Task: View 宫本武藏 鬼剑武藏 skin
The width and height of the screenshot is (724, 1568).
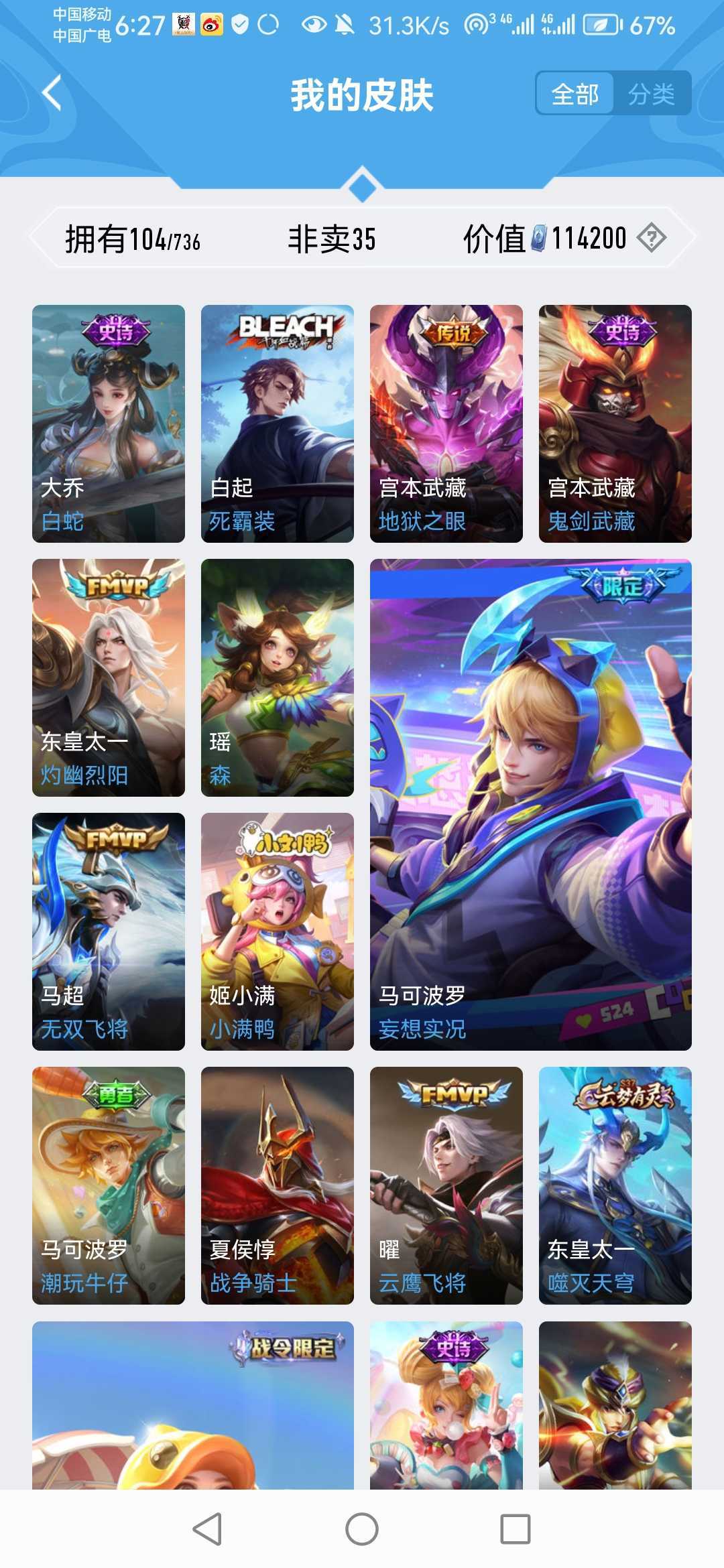Action: coord(615,423)
